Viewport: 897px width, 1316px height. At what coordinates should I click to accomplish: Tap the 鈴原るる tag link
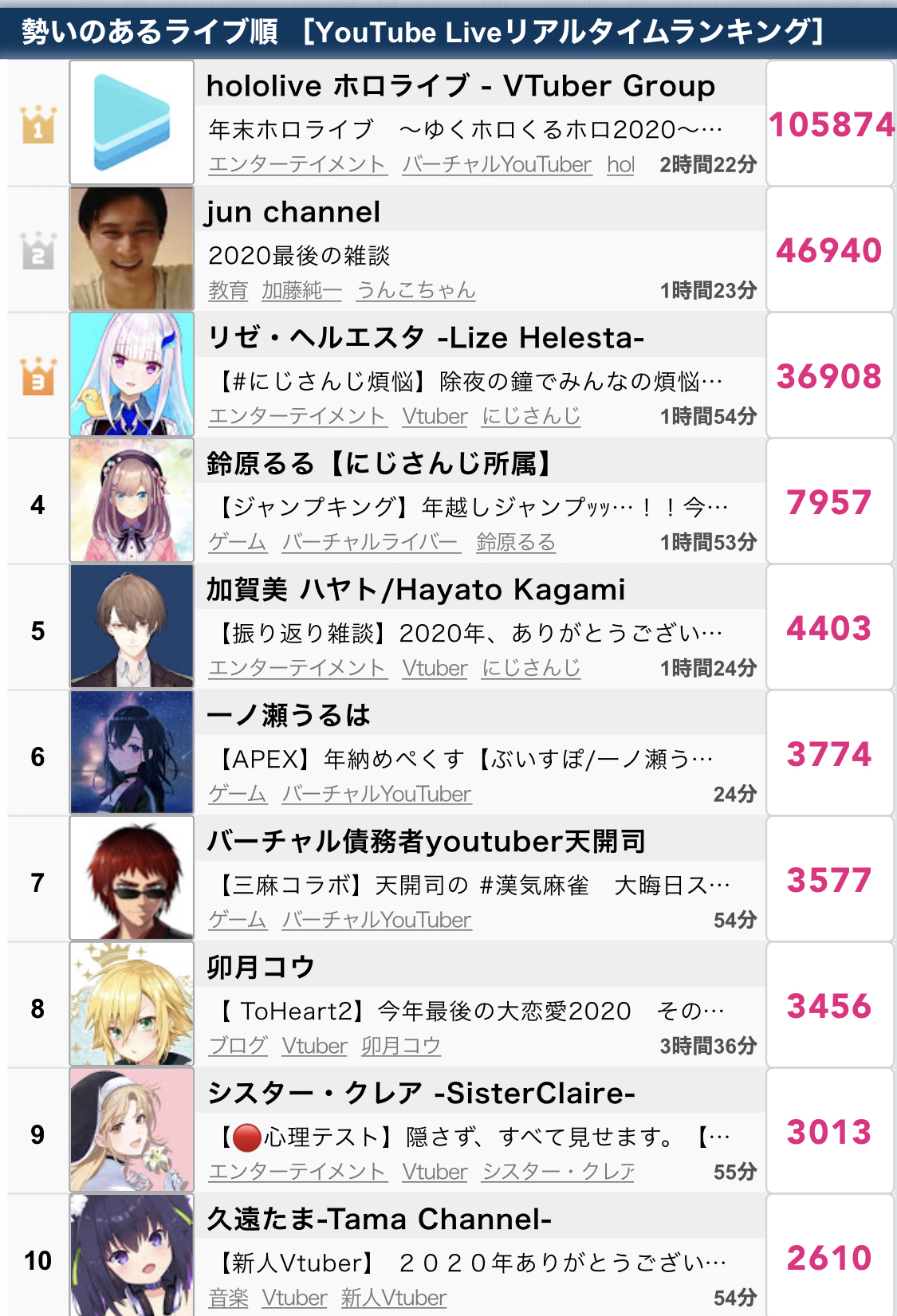pyautogui.click(x=515, y=542)
